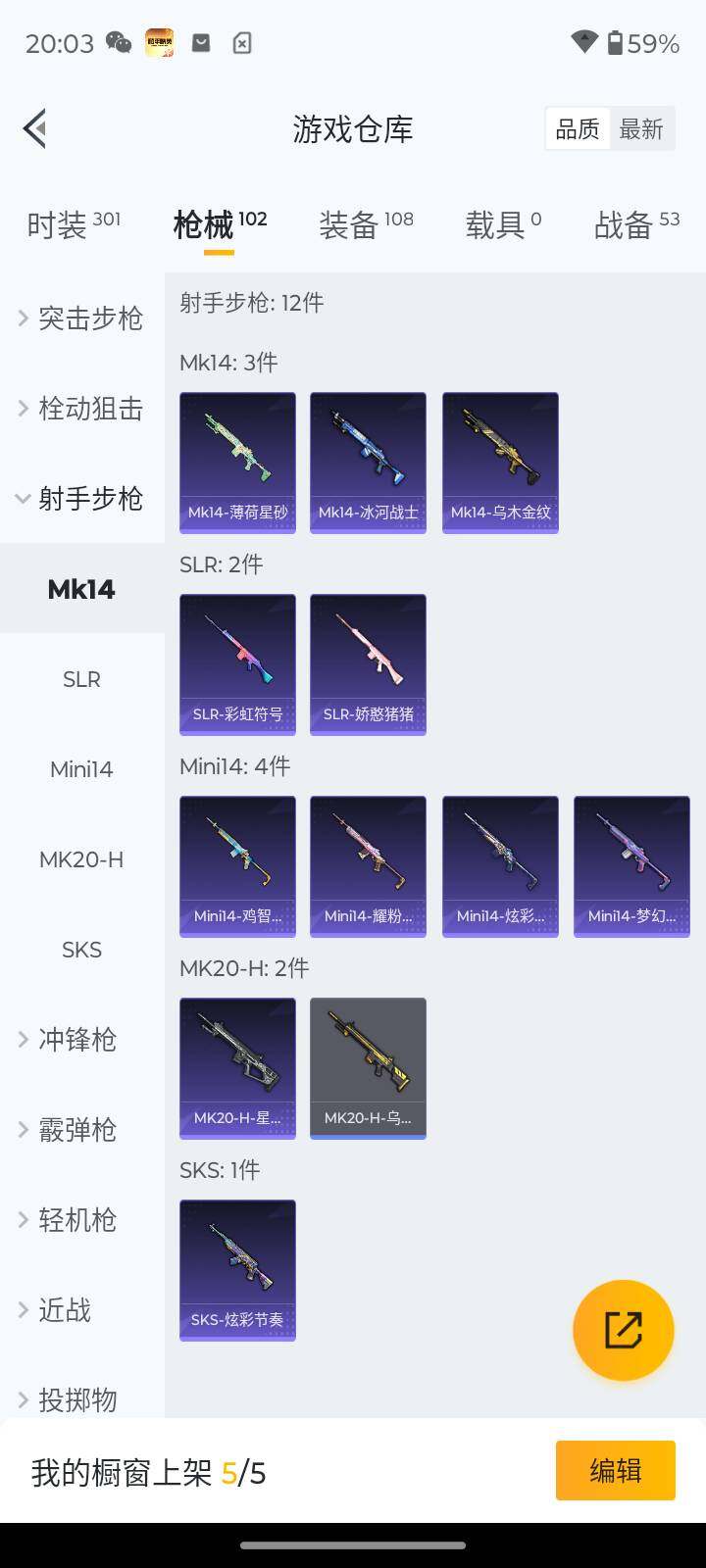Viewport: 706px width, 1568px height.
Task: Switch to the 装备 tab
Action: coord(366,224)
